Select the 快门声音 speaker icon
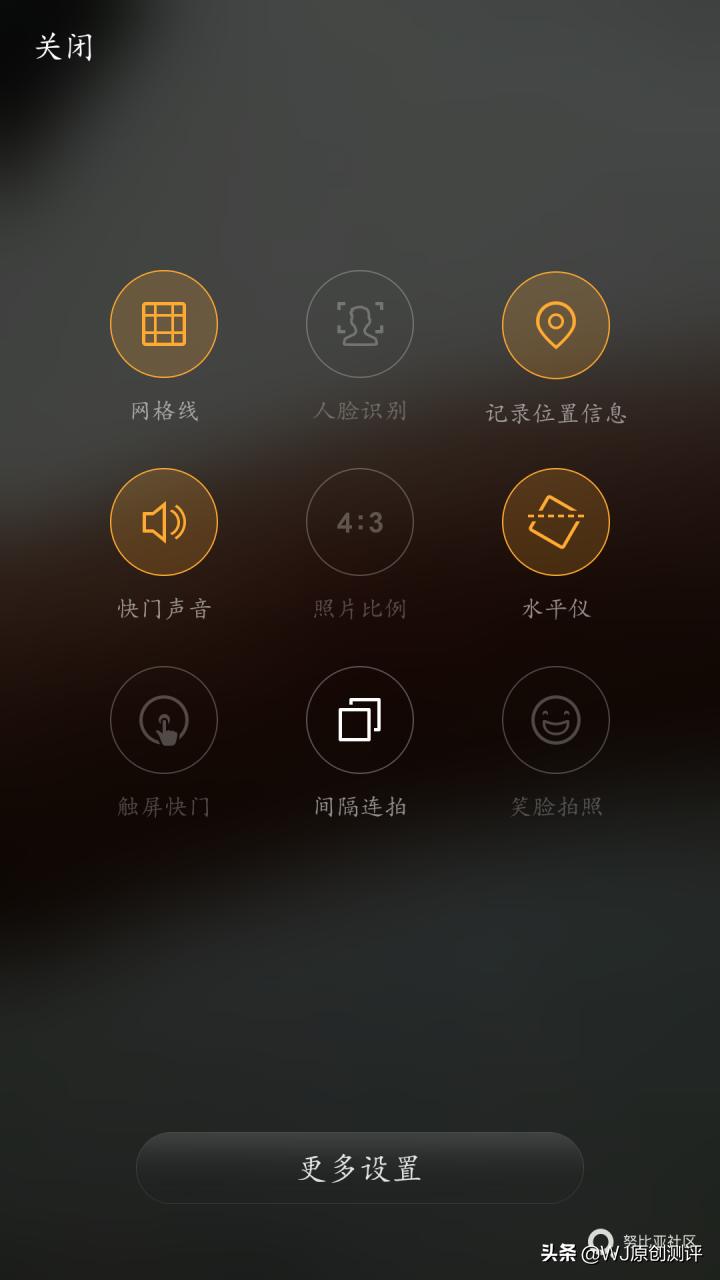Image resolution: width=720 pixels, height=1280 pixels. (164, 522)
